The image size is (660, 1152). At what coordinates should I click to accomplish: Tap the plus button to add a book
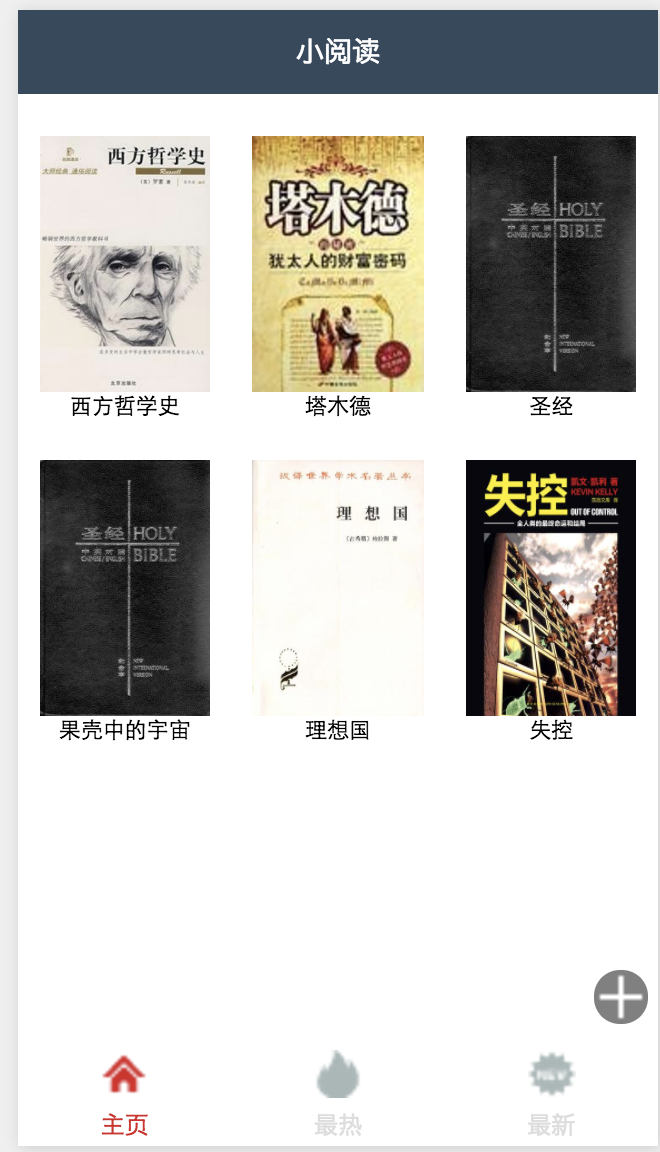point(621,997)
